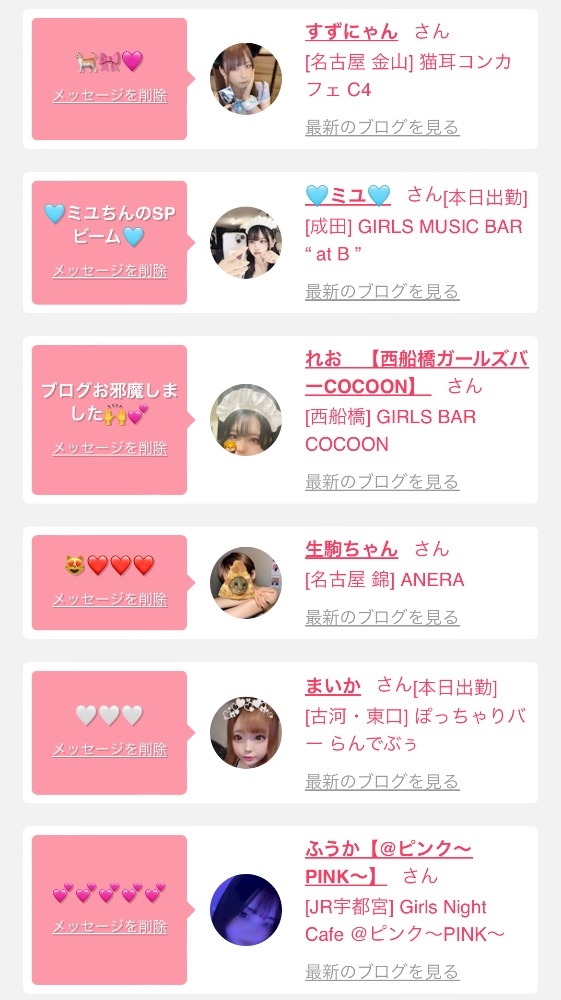Open 生駒ちゃん's profile name link
Viewport: 561px width, 1000px height.
(351, 549)
